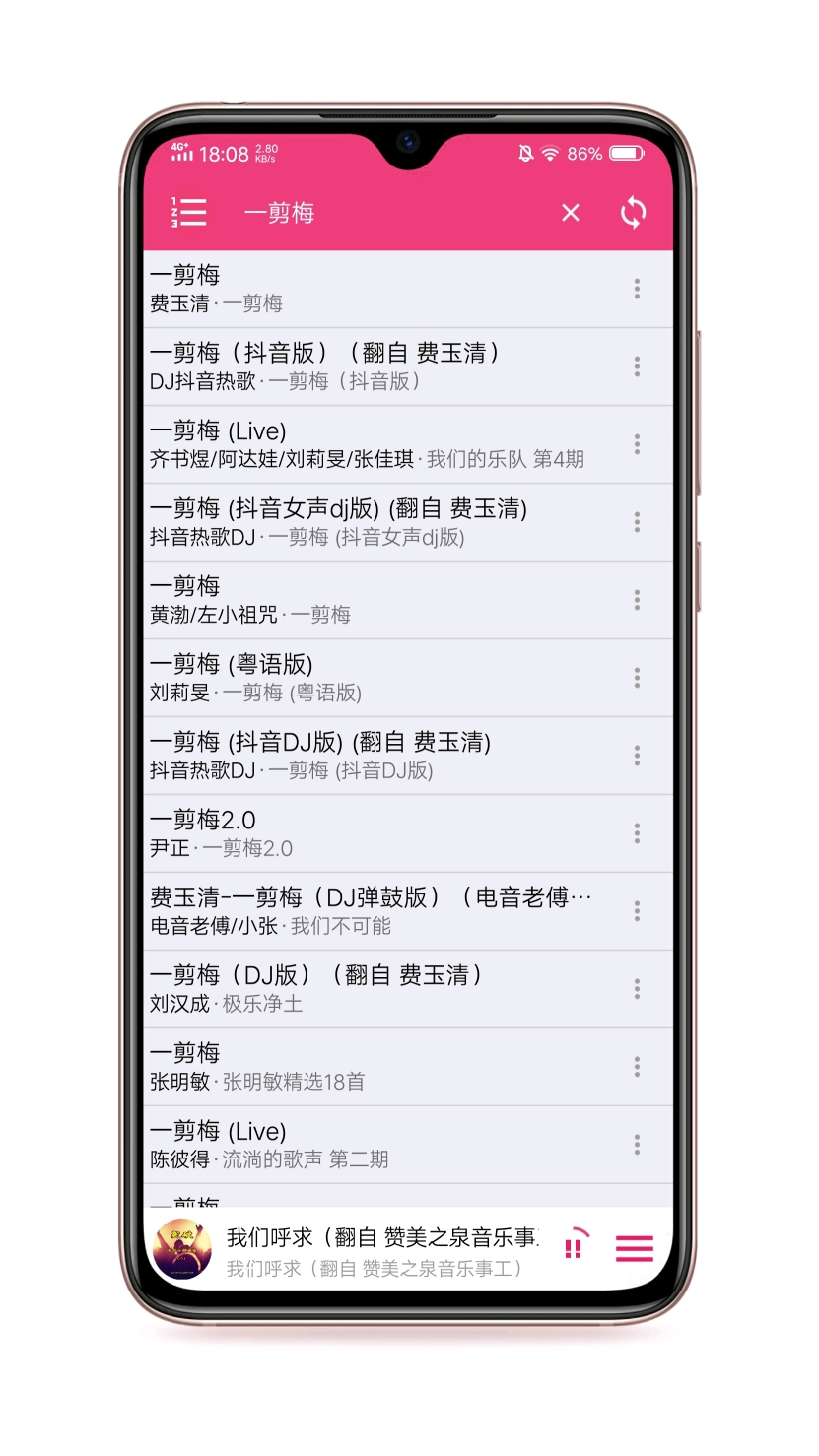Open options for 一剪梅（抖音版）by DJ抖音热歌
This screenshot has height=1456, width=819.
coord(637,366)
